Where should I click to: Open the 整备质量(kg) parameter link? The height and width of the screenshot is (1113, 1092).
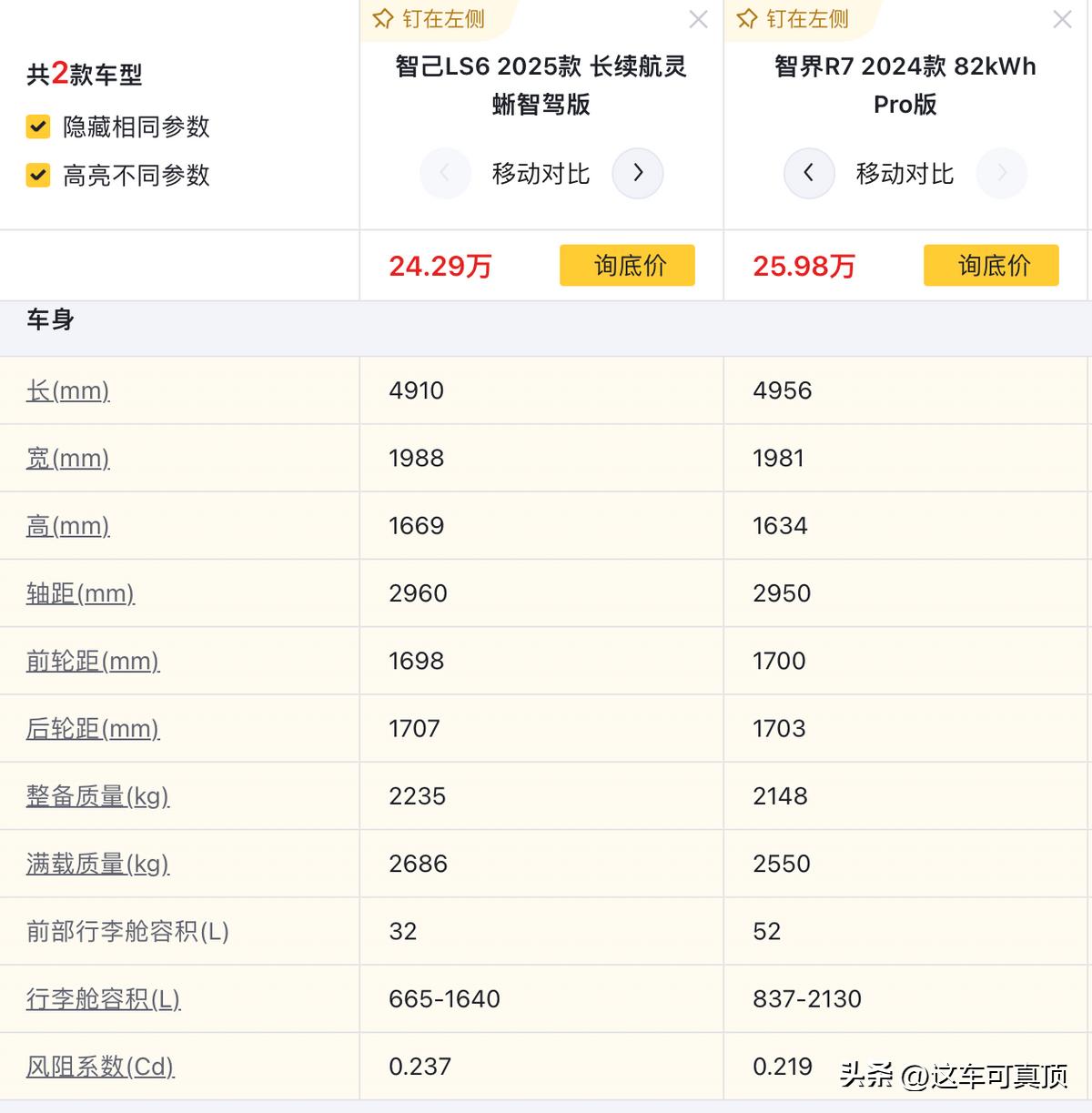pos(97,796)
